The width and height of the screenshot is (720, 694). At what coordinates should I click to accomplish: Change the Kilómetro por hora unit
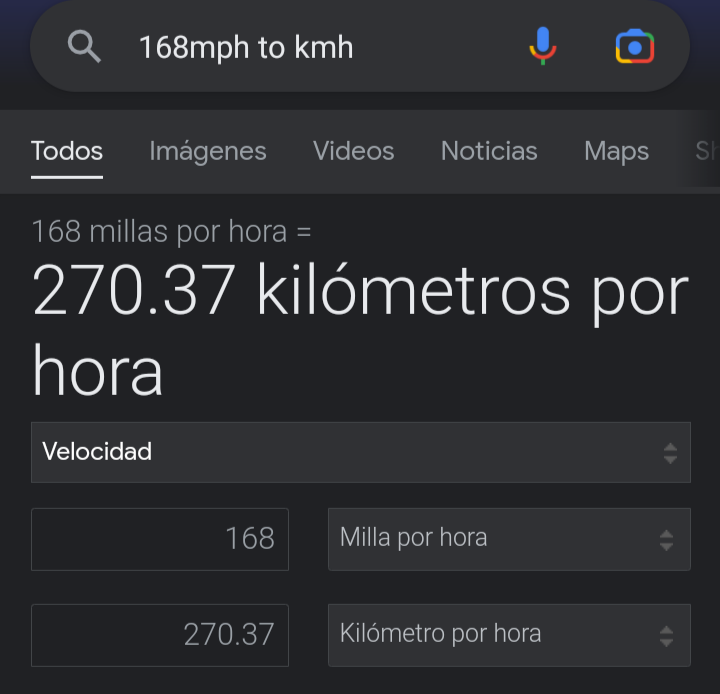click(x=509, y=635)
